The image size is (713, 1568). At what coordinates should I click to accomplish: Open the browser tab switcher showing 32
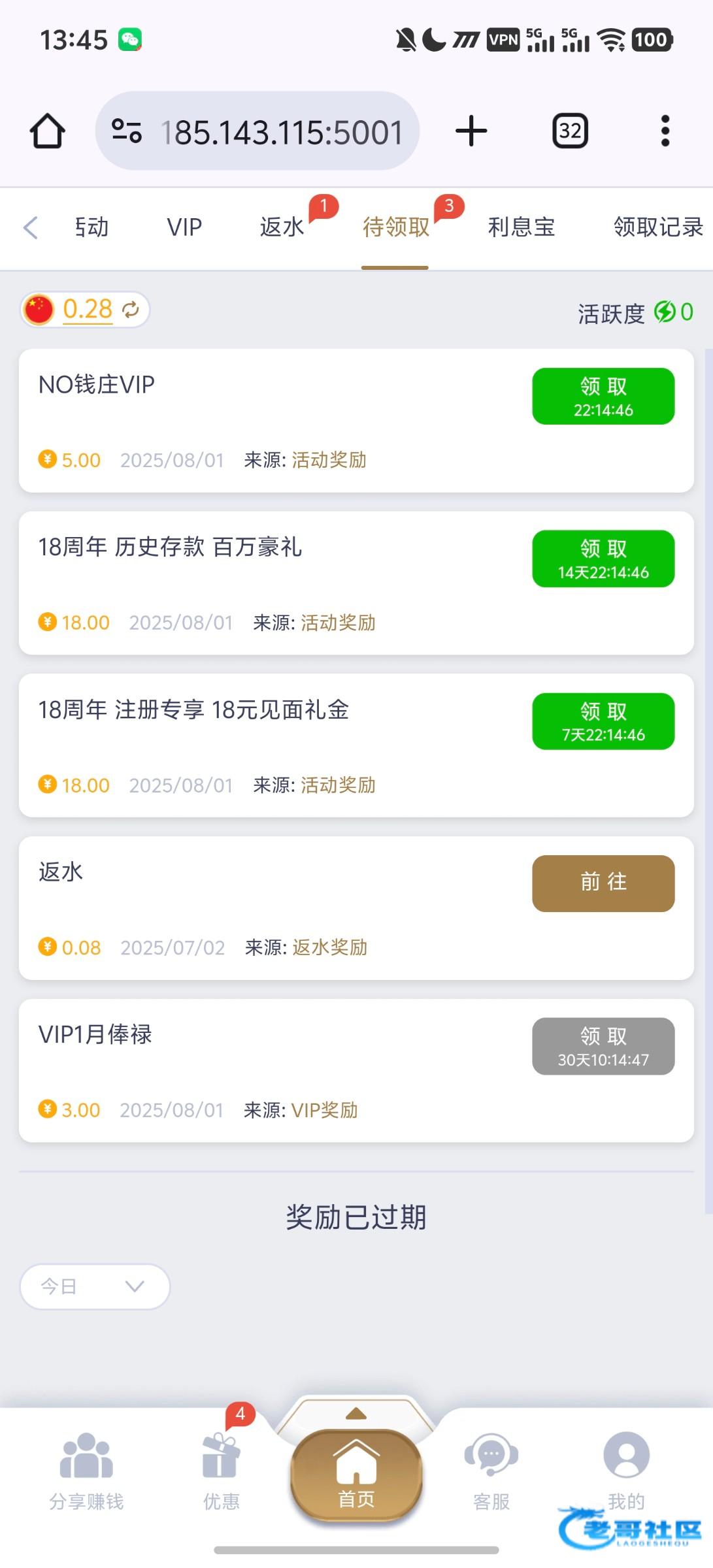coord(571,131)
